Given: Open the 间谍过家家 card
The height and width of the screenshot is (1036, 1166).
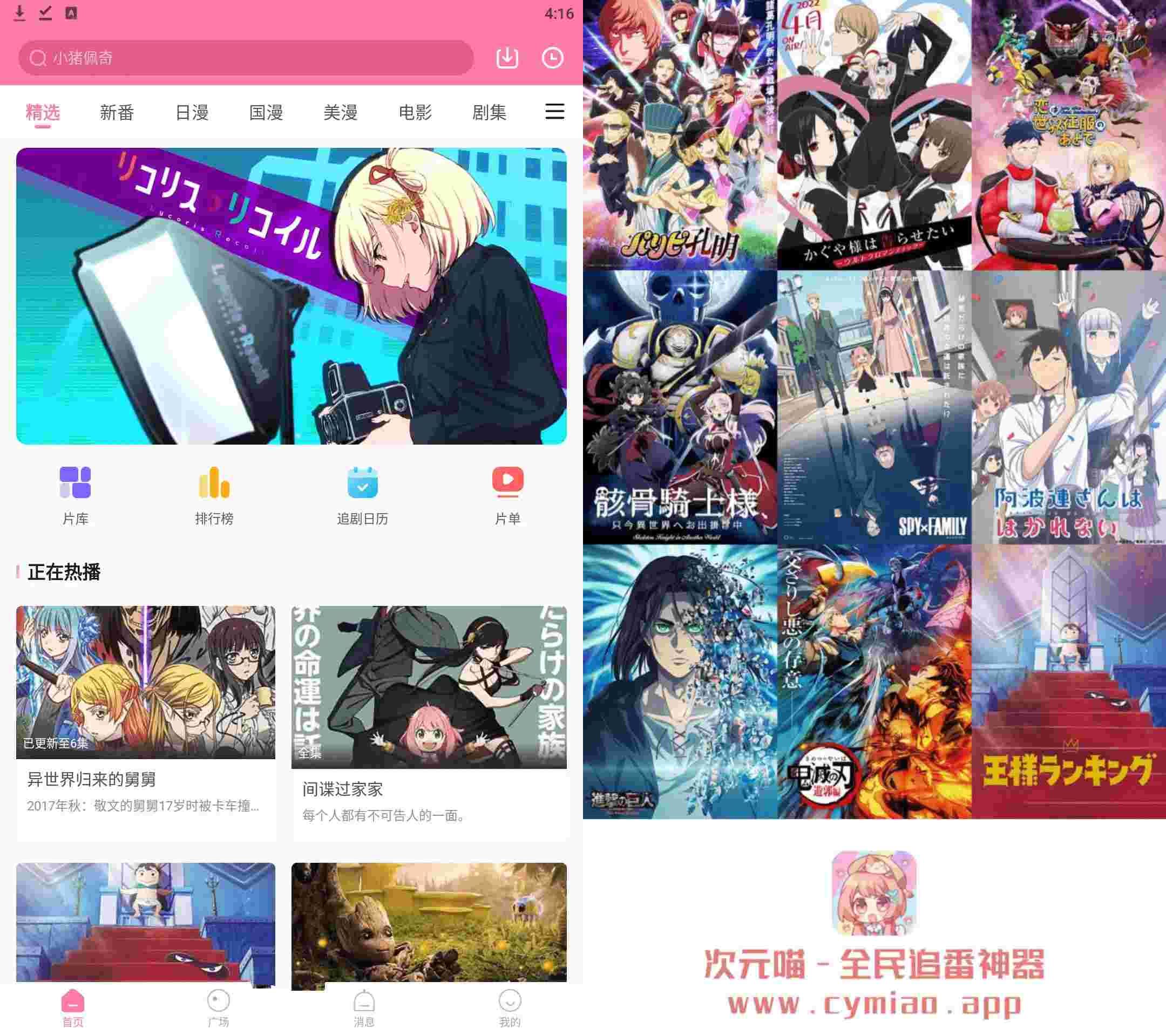Looking at the screenshot, I should tap(429, 721).
